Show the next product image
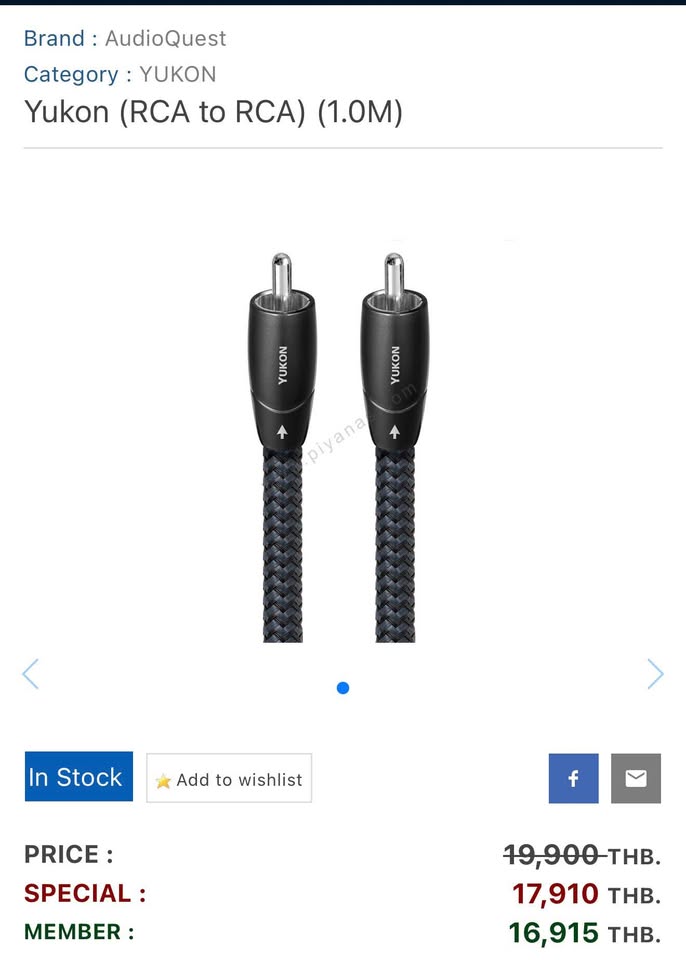The image size is (686, 960). [655, 674]
